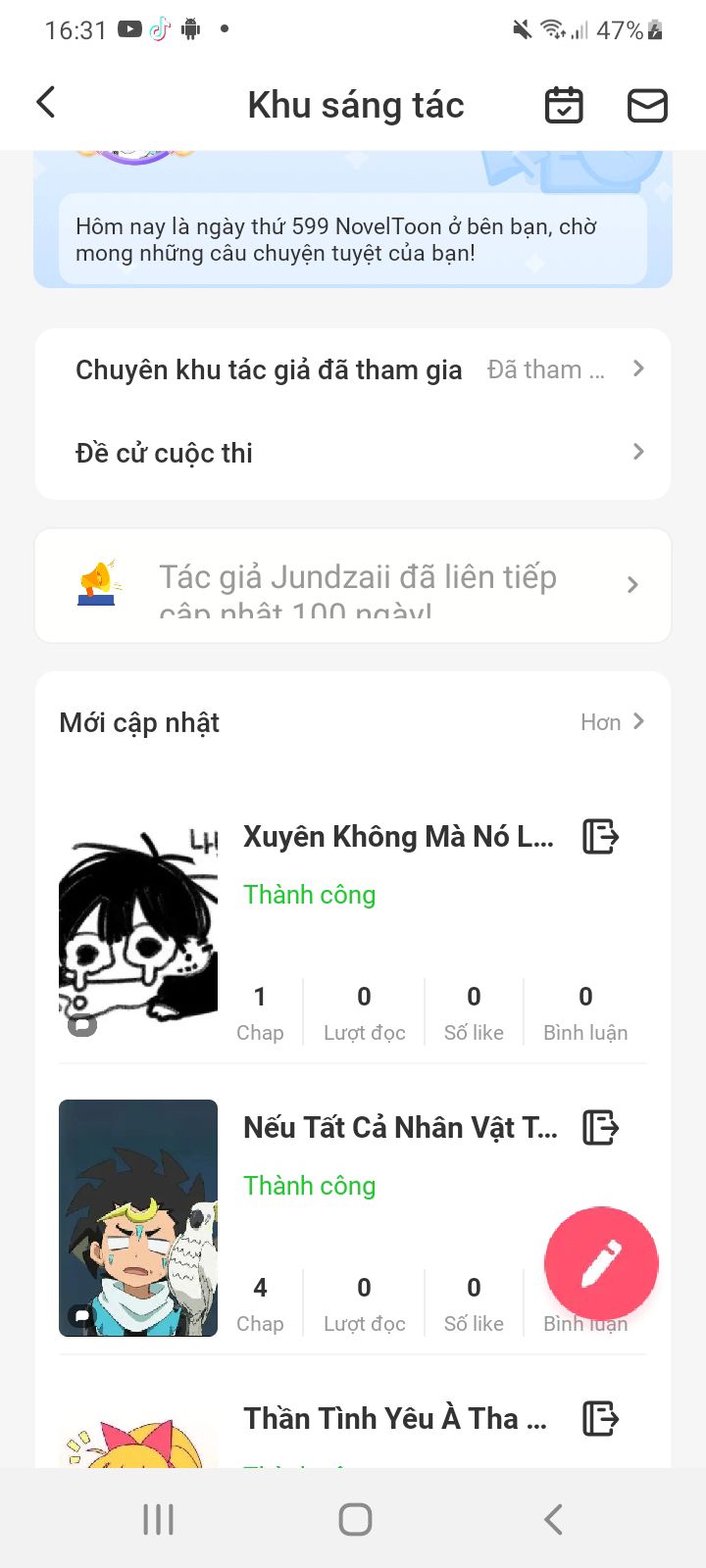Go back from Khu sáng tác

(x=46, y=103)
